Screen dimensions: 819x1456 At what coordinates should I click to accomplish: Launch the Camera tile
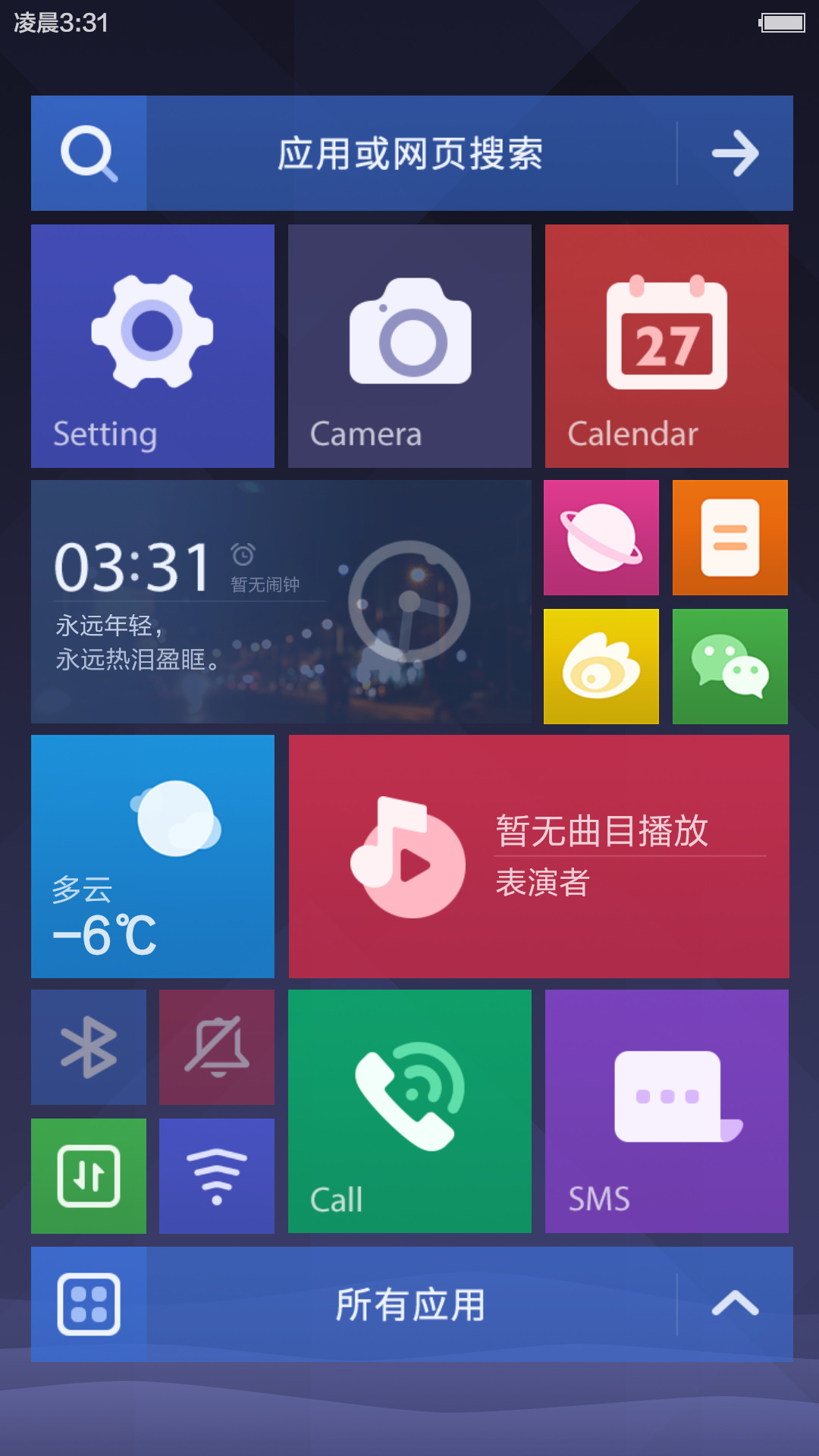coord(409,346)
